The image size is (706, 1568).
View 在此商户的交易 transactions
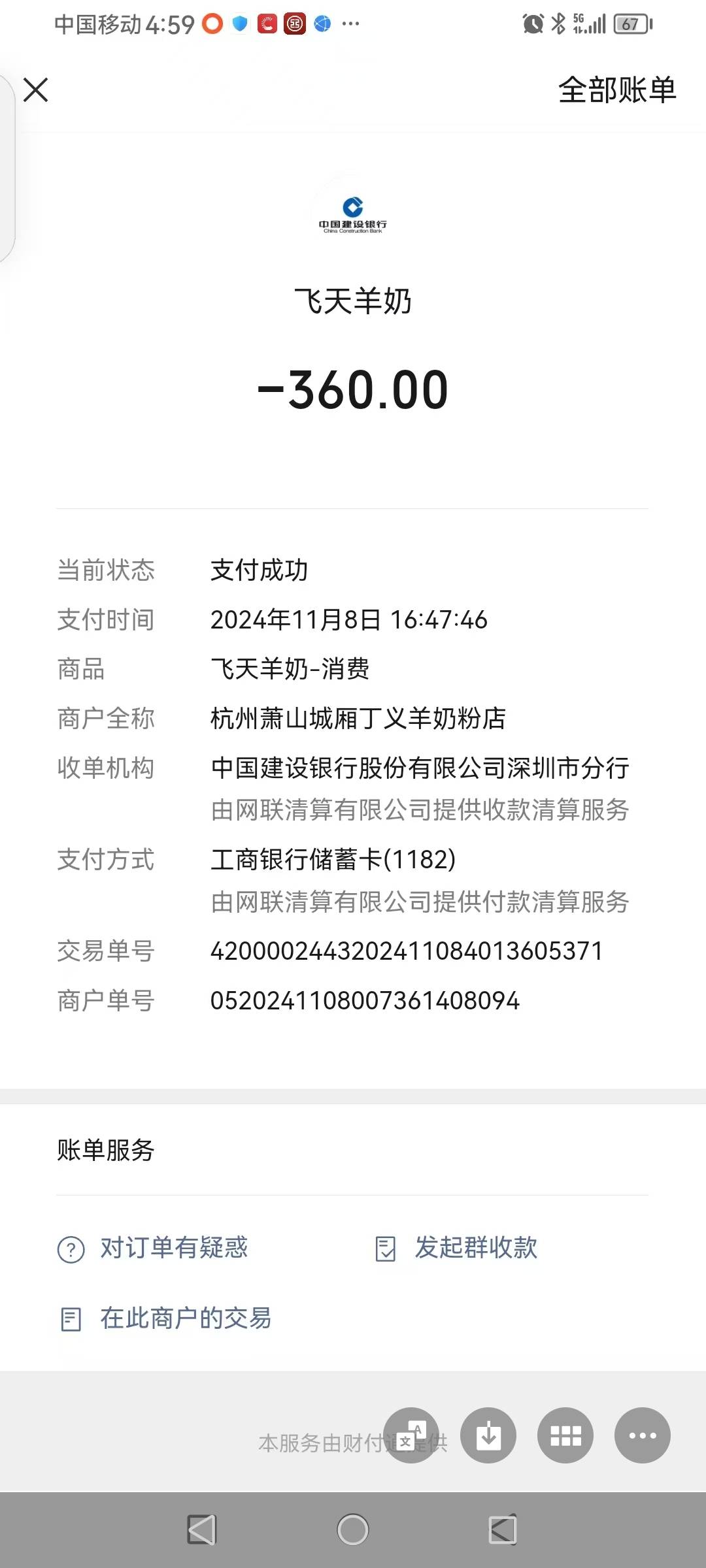point(185,1318)
